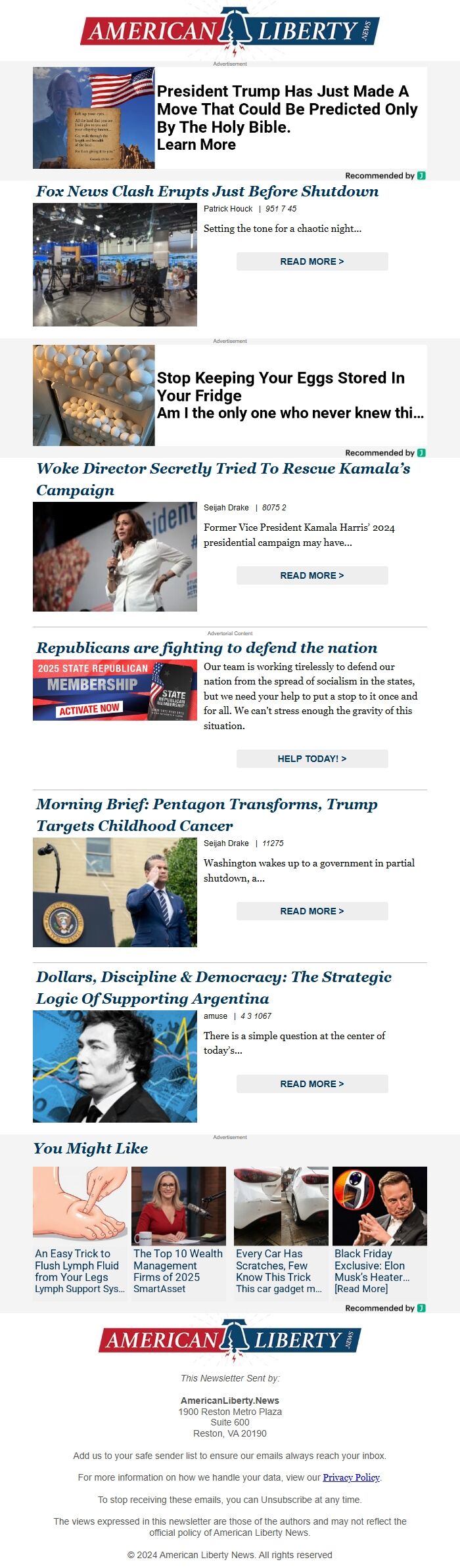Screen dimensions: 460x1568
Task: Open the Top 10 Wealth Management card
Action: 179,1231
